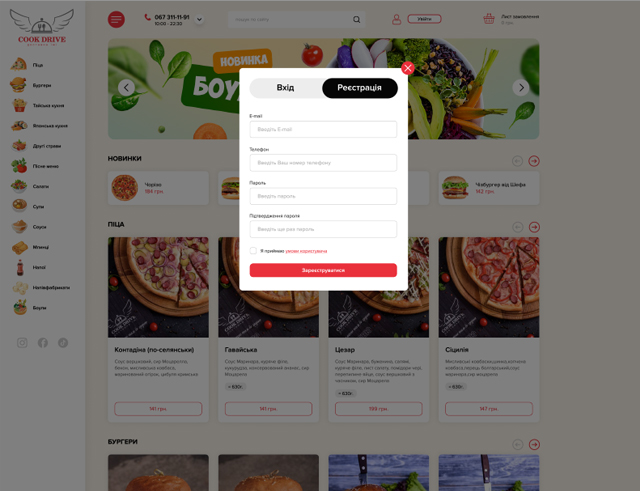Check the Я приймаю terms checkbox
The height and width of the screenshot is (491, 640).
tap(253, 251)
